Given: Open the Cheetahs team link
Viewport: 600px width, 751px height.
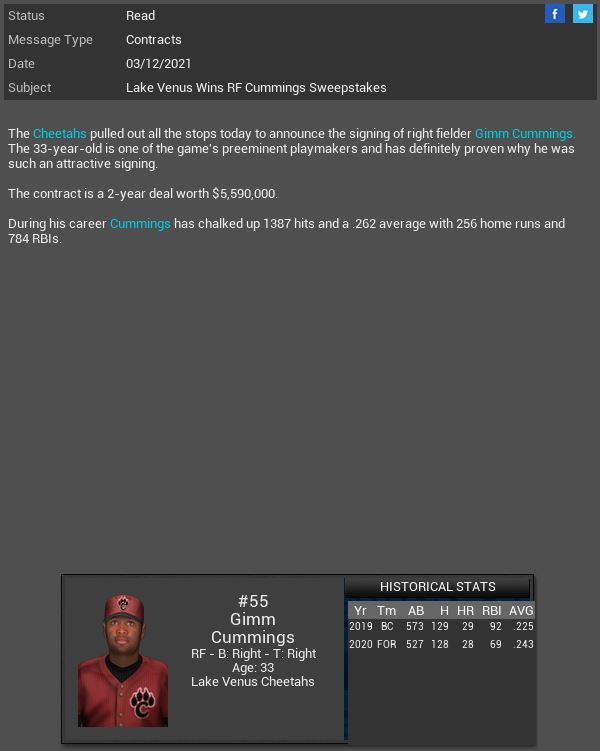Looking at the screenshot, I should 60,133.
